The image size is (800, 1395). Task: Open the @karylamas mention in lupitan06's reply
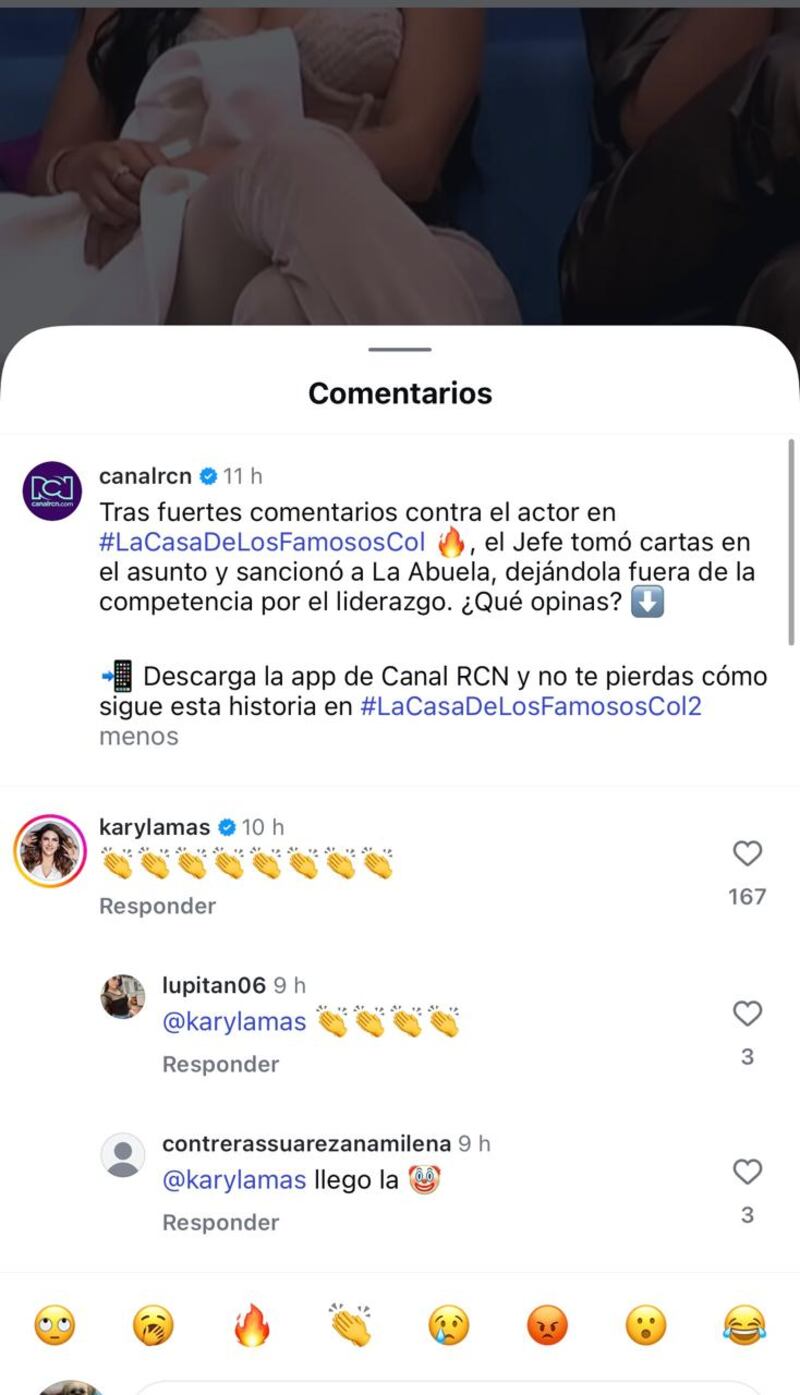234,1023
